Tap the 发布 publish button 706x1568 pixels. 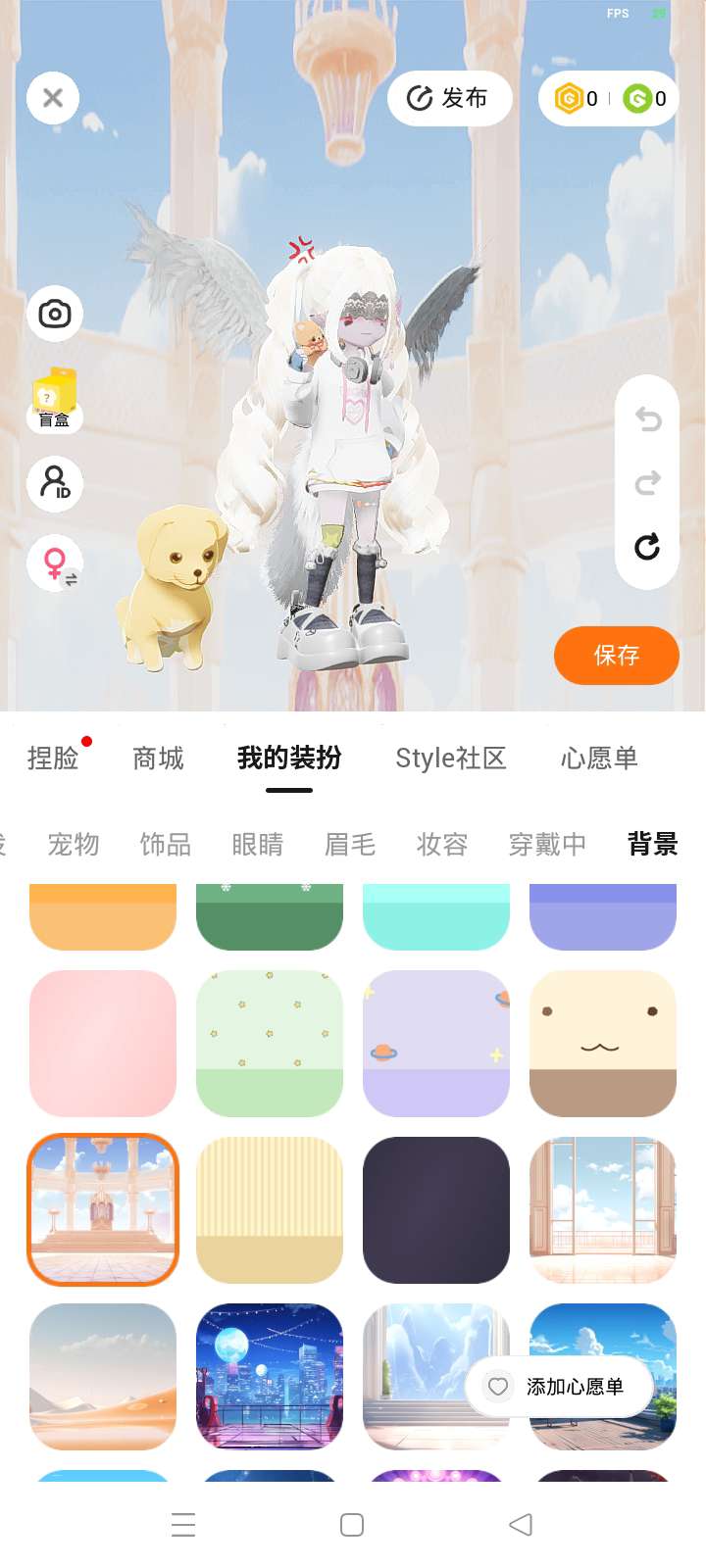[x=449, y=98]
